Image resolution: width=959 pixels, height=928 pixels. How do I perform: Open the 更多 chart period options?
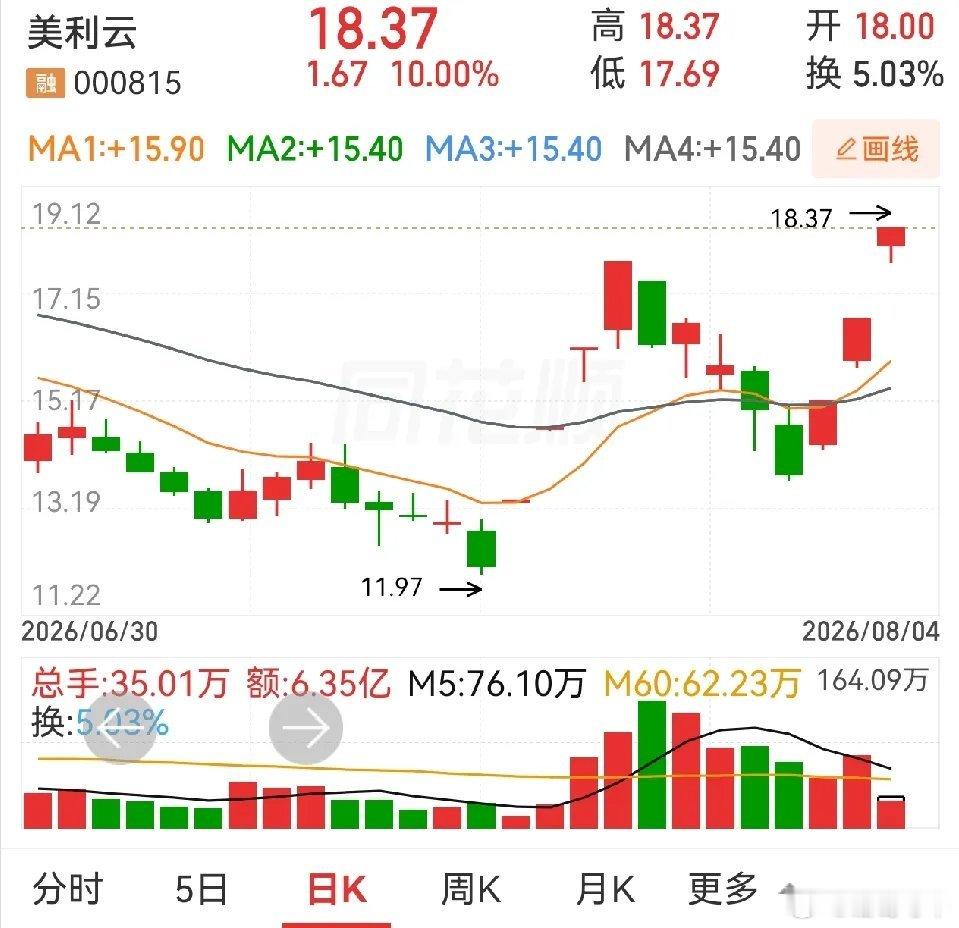tap(724, 889)
